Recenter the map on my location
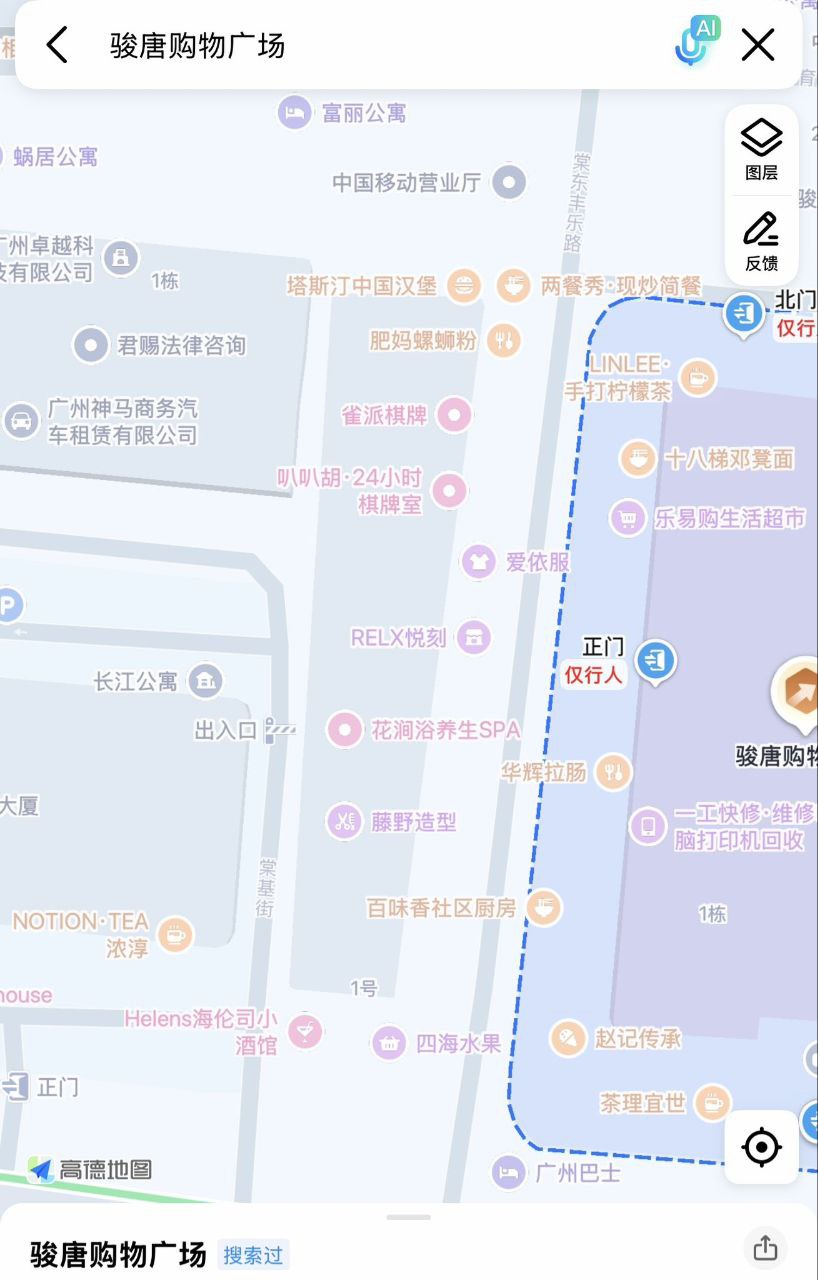This screenshot has height=1280, width=818. click(762, 1147)
